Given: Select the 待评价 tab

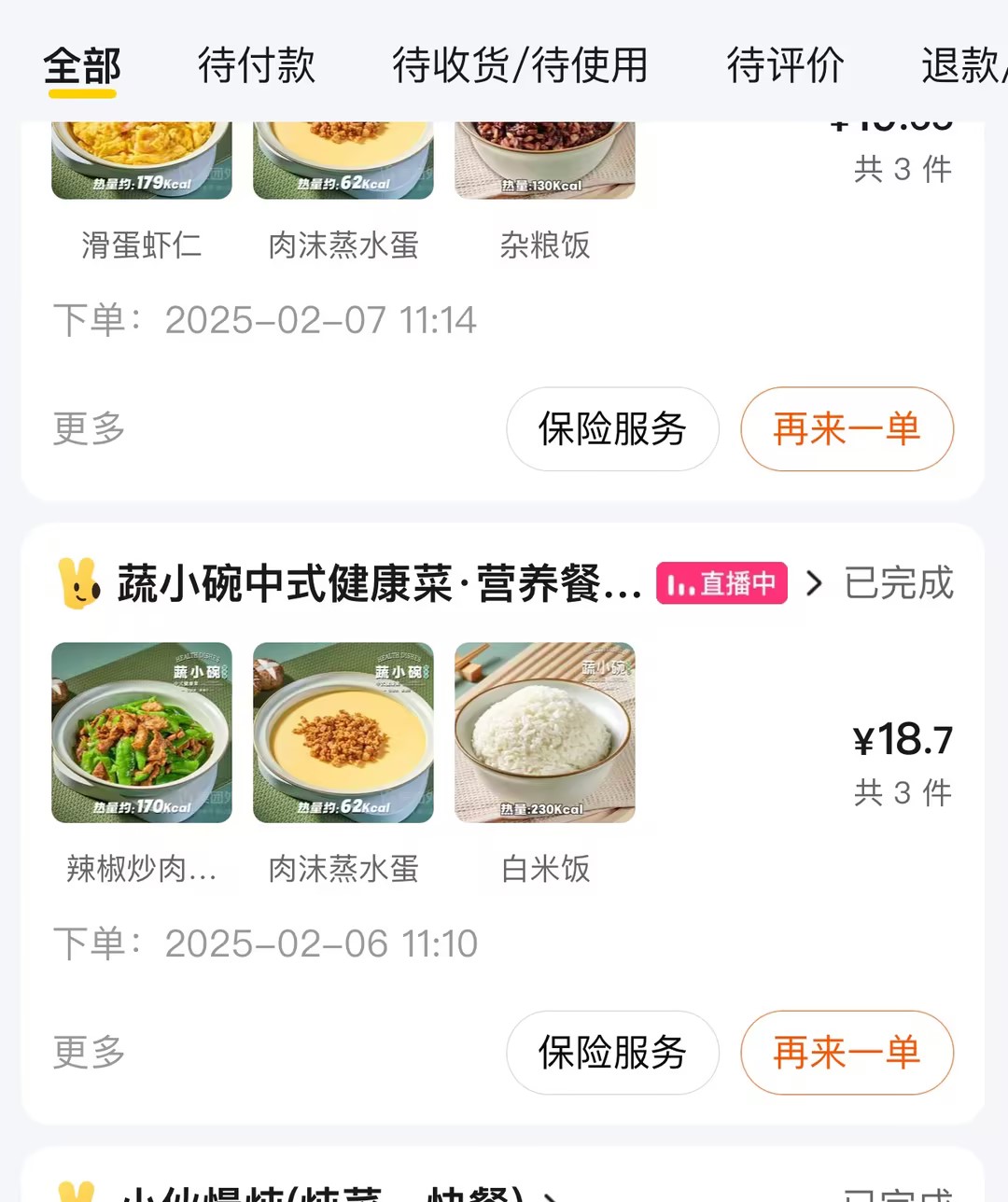Looking at the screenshot, I should [x=785, y=65].
